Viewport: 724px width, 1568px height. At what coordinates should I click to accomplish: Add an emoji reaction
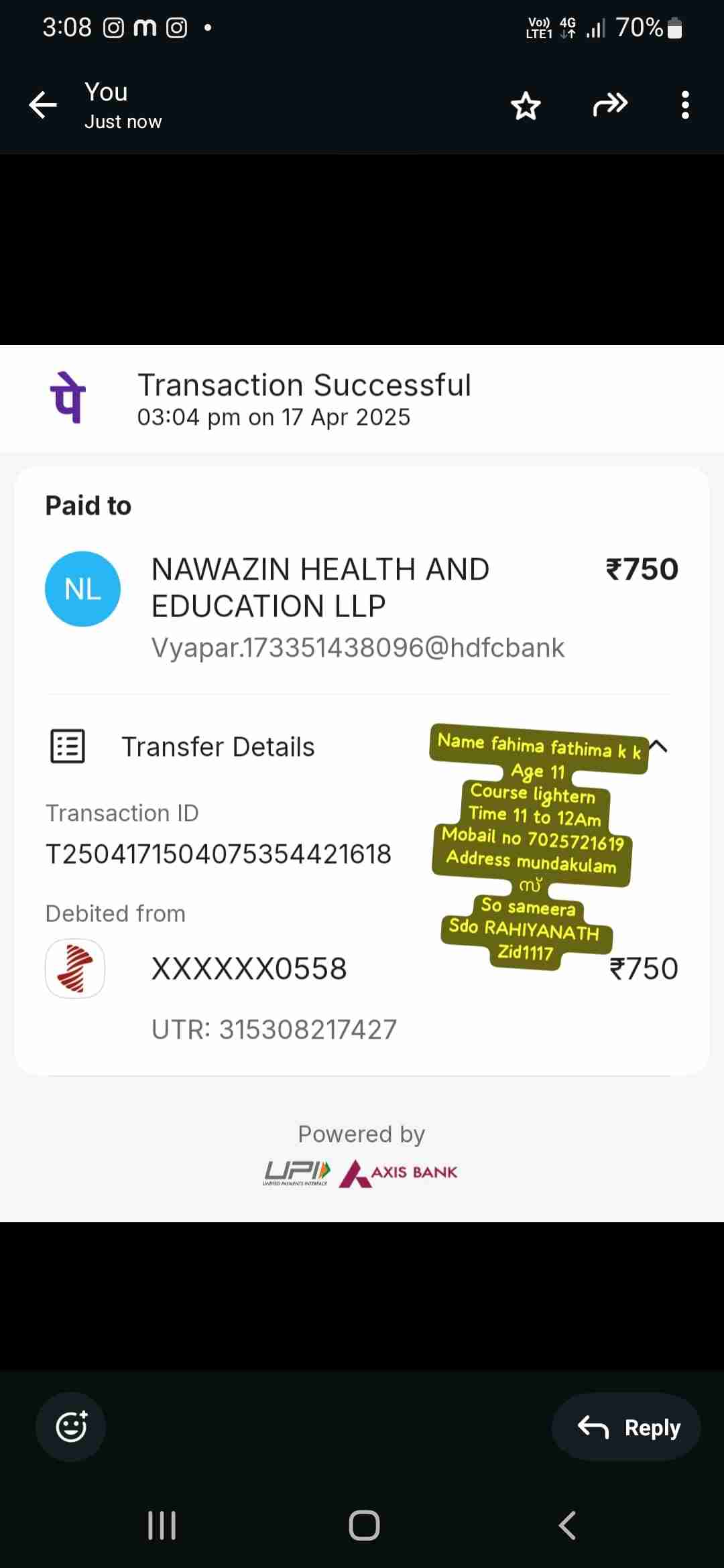click(x=71, y=1427)
